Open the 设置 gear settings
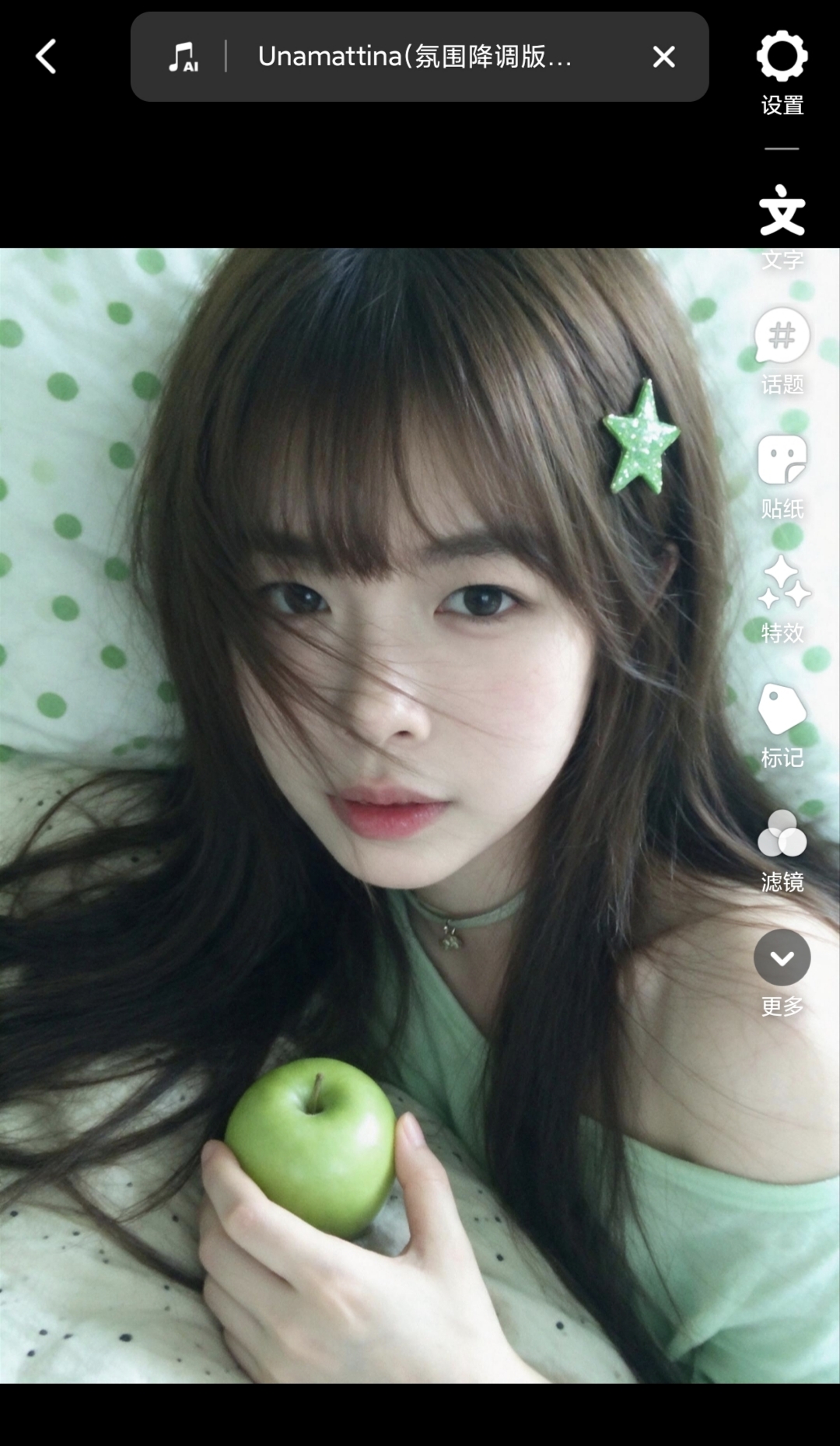The image size is (840, 1446). (x=782, y=73)
